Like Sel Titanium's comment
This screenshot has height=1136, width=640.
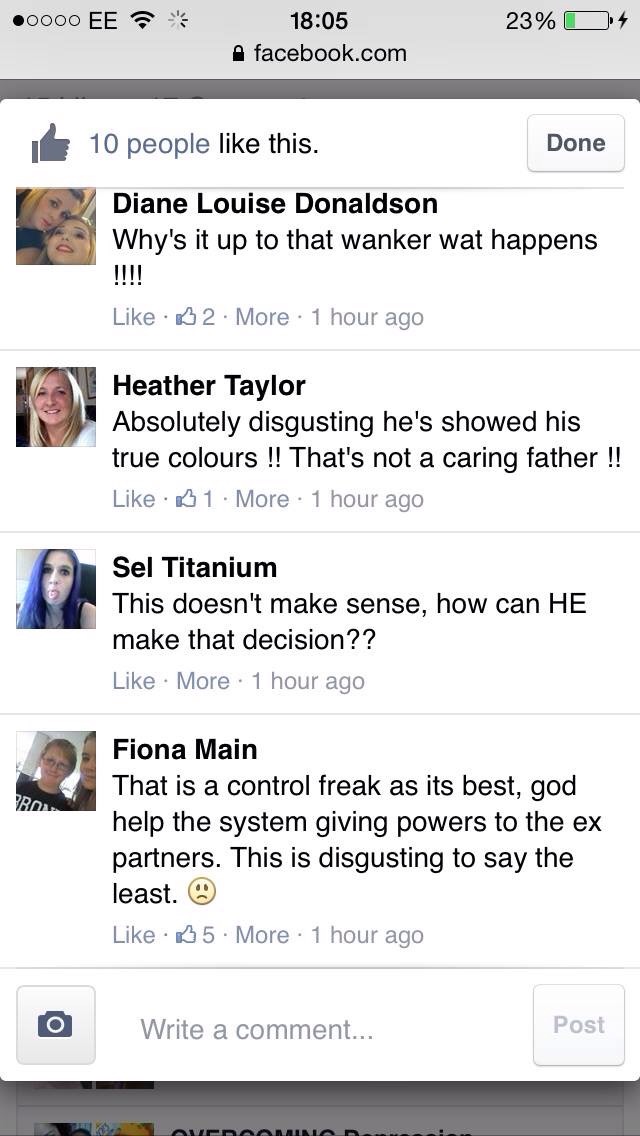133,681
